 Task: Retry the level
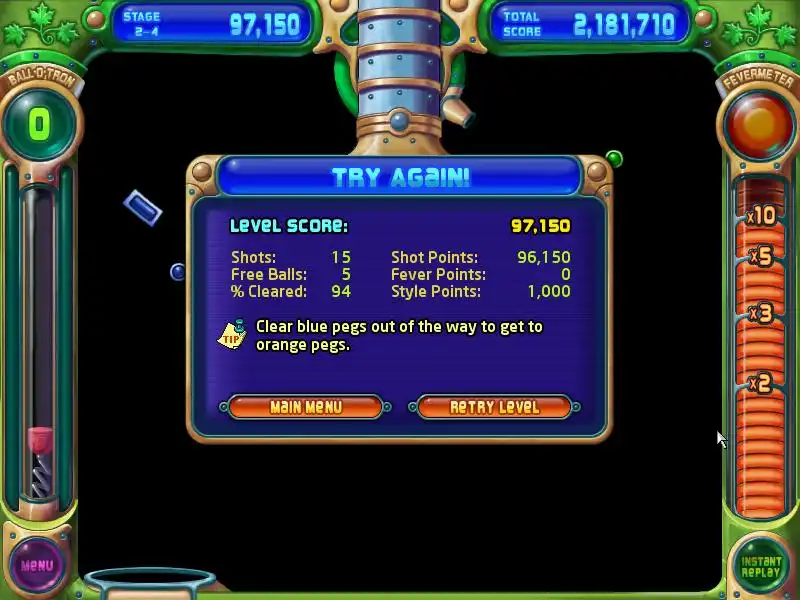[x=494, y=407]
